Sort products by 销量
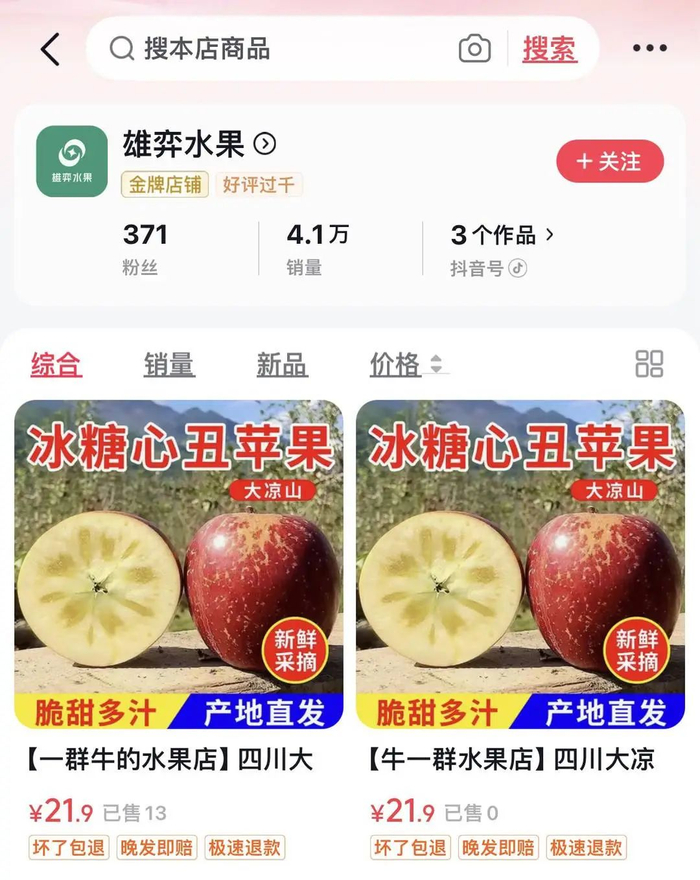 (169, 365)
